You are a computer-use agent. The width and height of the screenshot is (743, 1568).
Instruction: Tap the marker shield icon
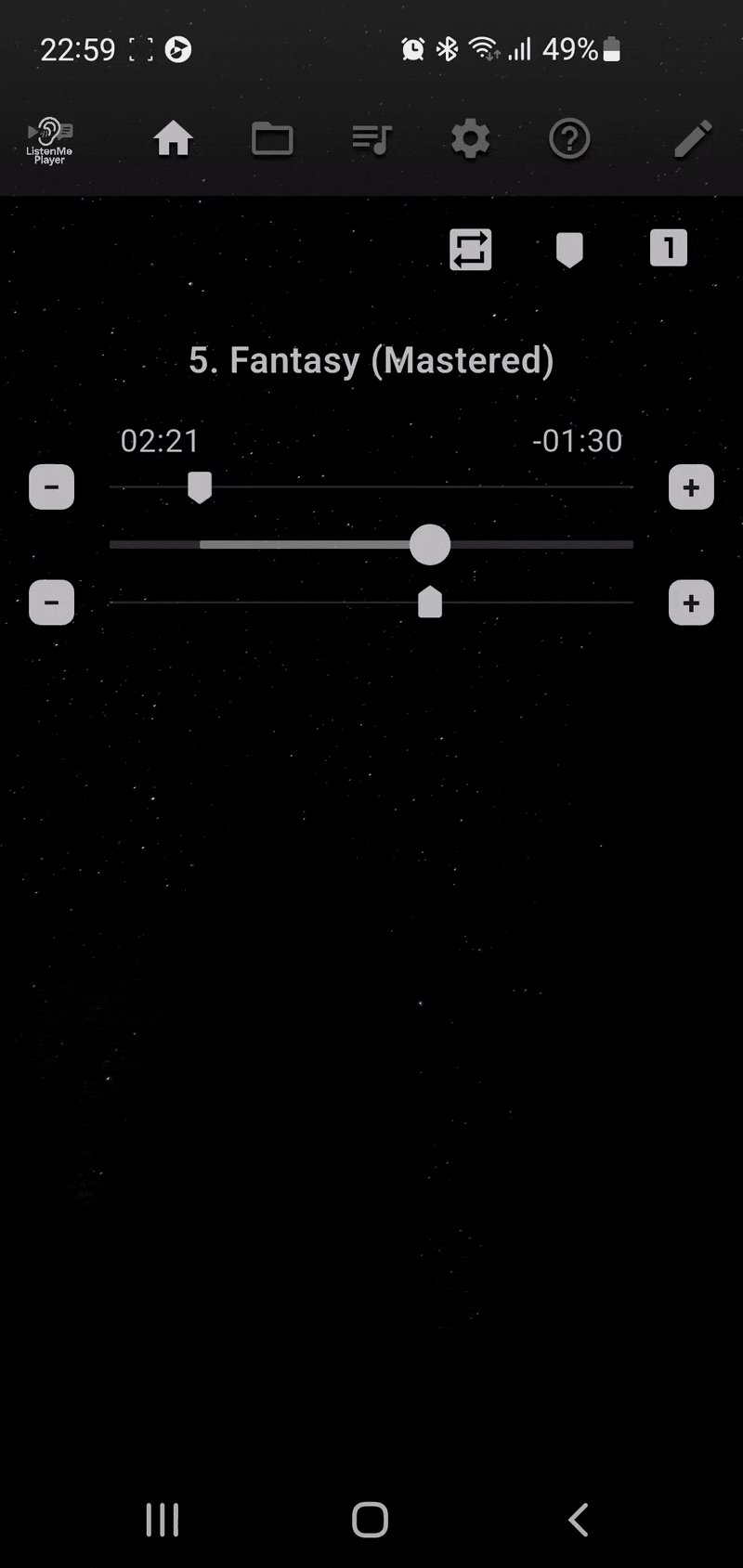pos(569,249)
